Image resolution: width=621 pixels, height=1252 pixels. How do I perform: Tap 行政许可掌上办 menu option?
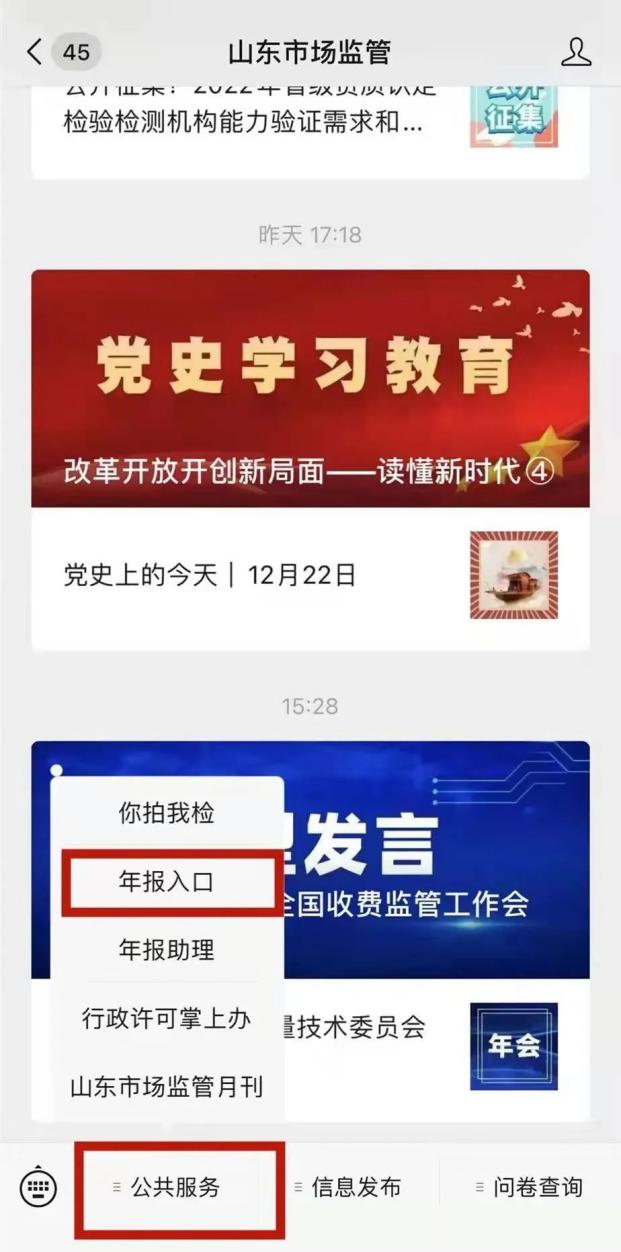point(166,1019)
